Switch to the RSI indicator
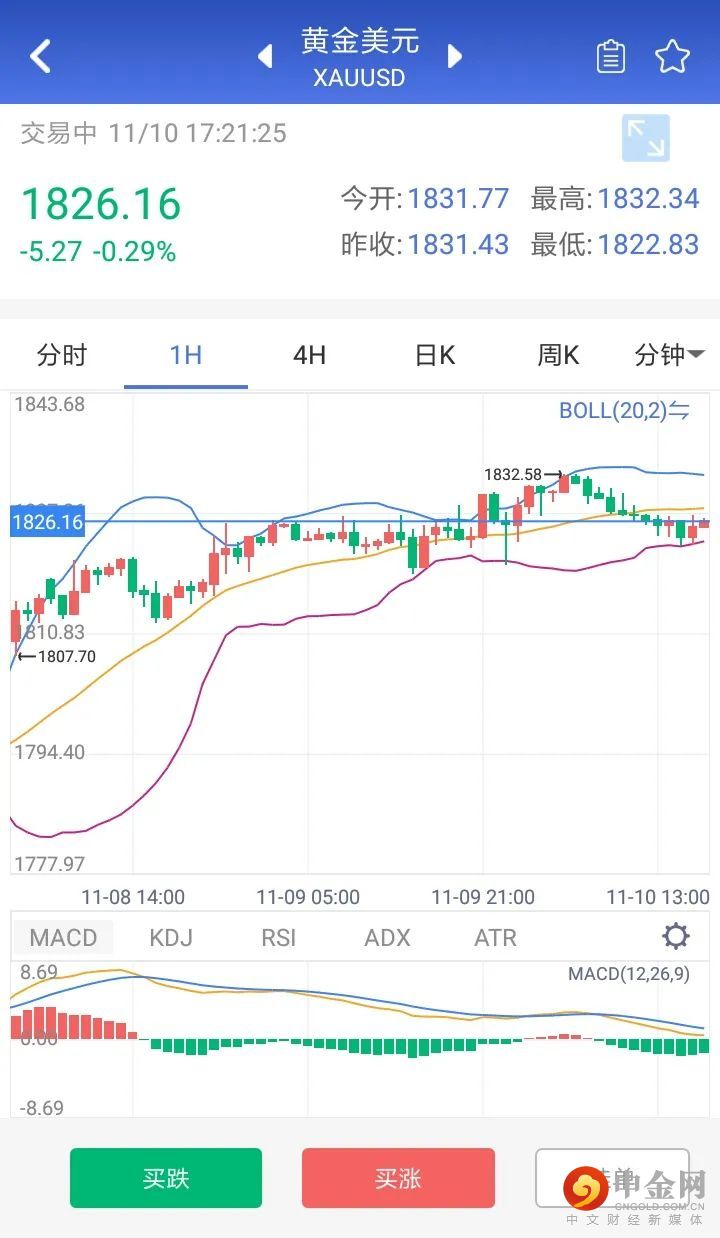 [x=279, y=937]
